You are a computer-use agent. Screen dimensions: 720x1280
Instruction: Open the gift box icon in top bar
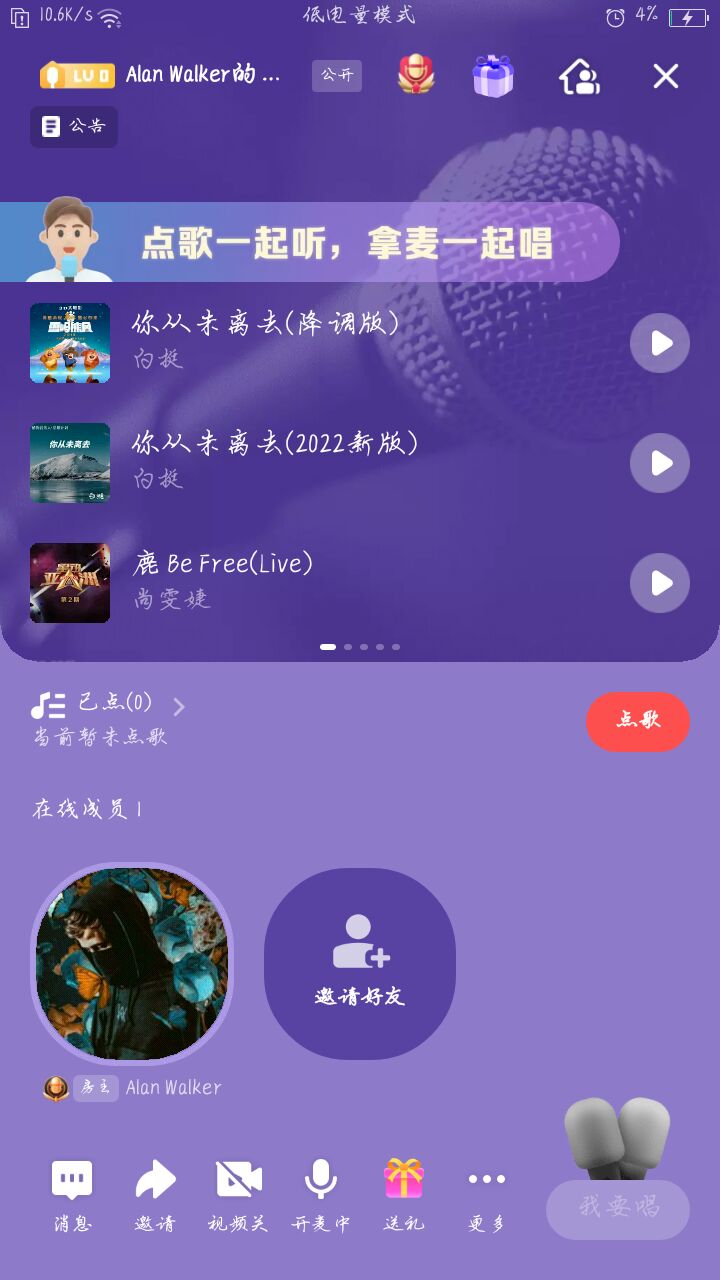pos(493,76)
